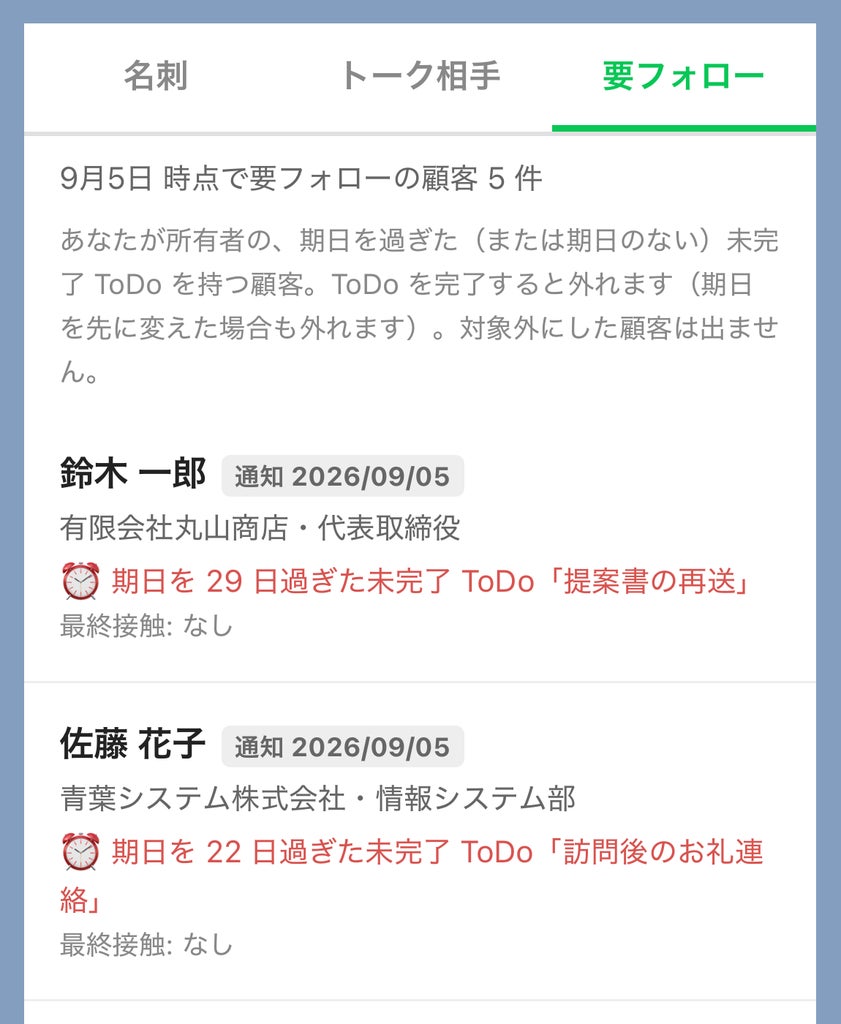Switch to the 名刺 tab
The height and width of the screenshot is (1024, 841).
click(156, 76)
